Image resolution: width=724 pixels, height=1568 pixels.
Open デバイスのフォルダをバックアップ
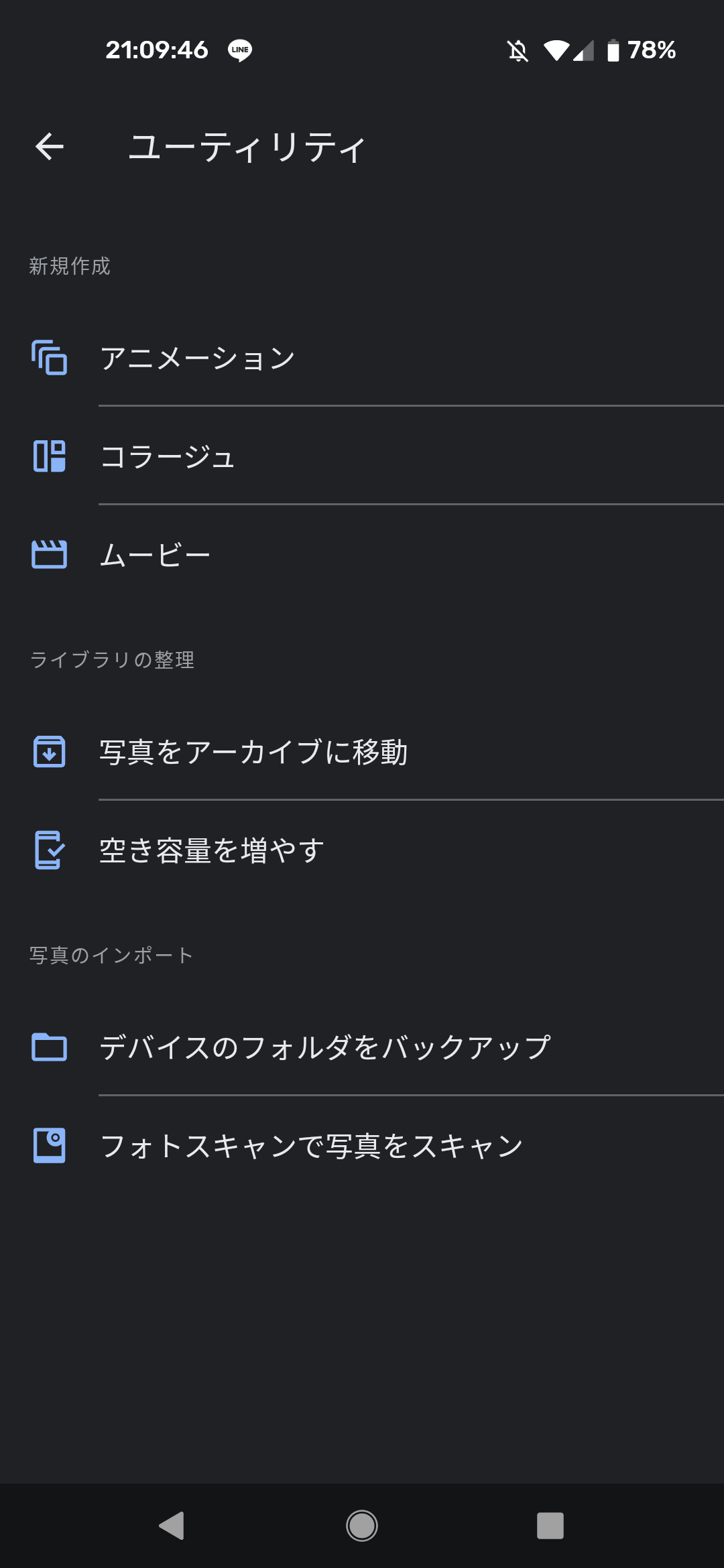[325, 1047]
